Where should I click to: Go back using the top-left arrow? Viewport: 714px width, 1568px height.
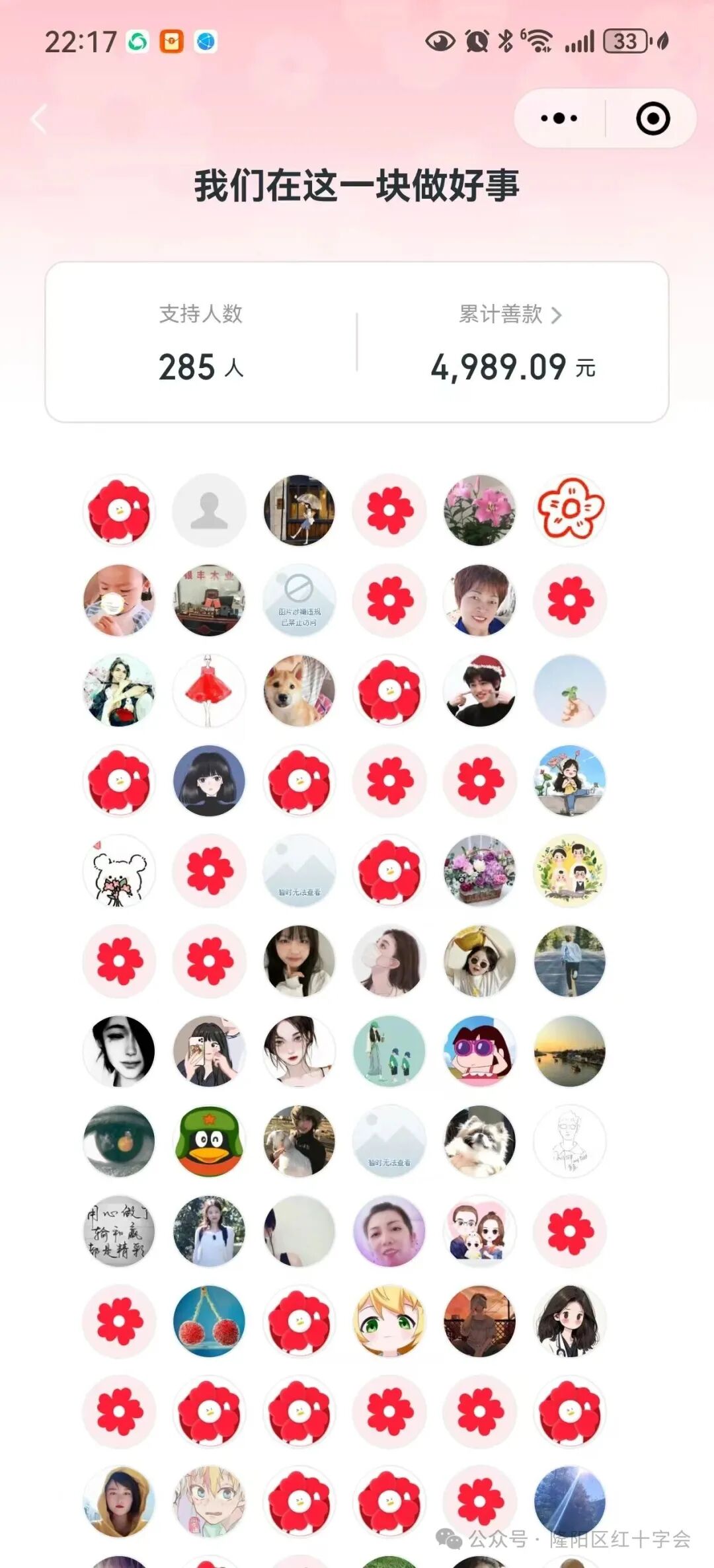pyautogui.click(x=39, y=119)
